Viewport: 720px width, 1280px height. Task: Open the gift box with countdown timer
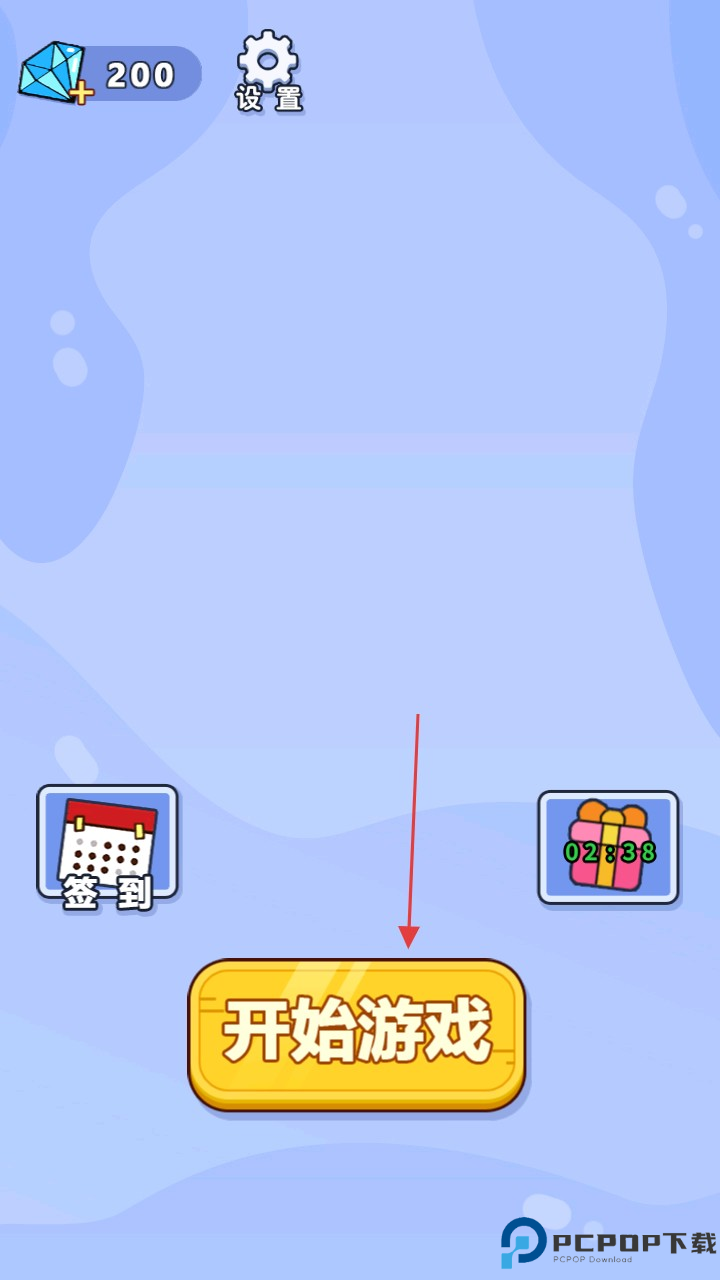[608, 848]
